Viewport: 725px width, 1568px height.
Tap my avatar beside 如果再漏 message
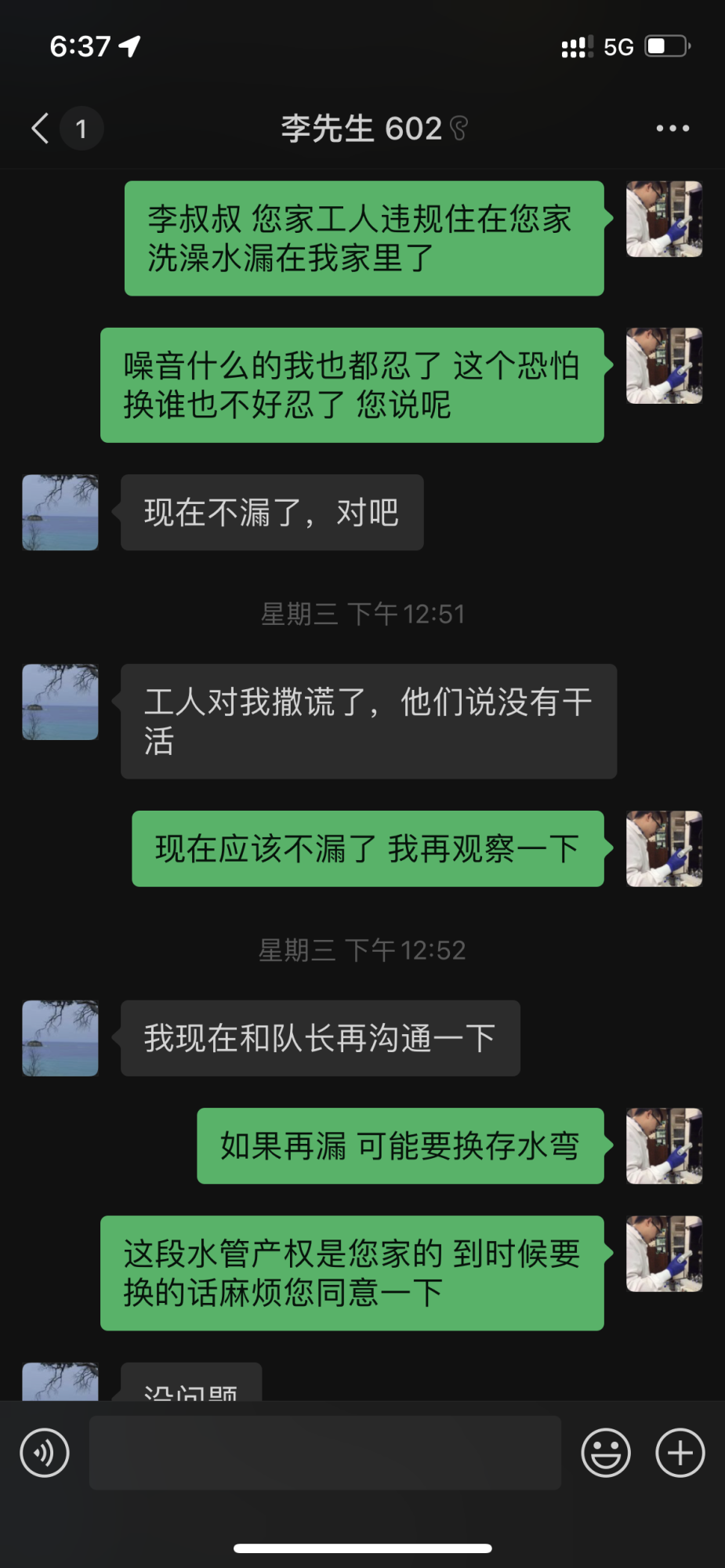click(664, 1145)
